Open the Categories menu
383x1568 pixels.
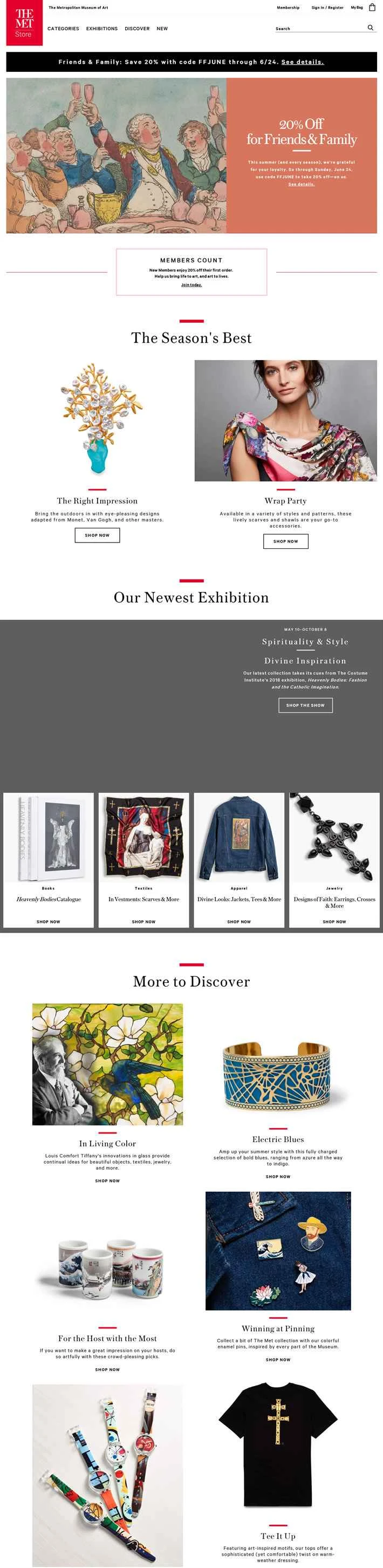(x=63, y=29)
